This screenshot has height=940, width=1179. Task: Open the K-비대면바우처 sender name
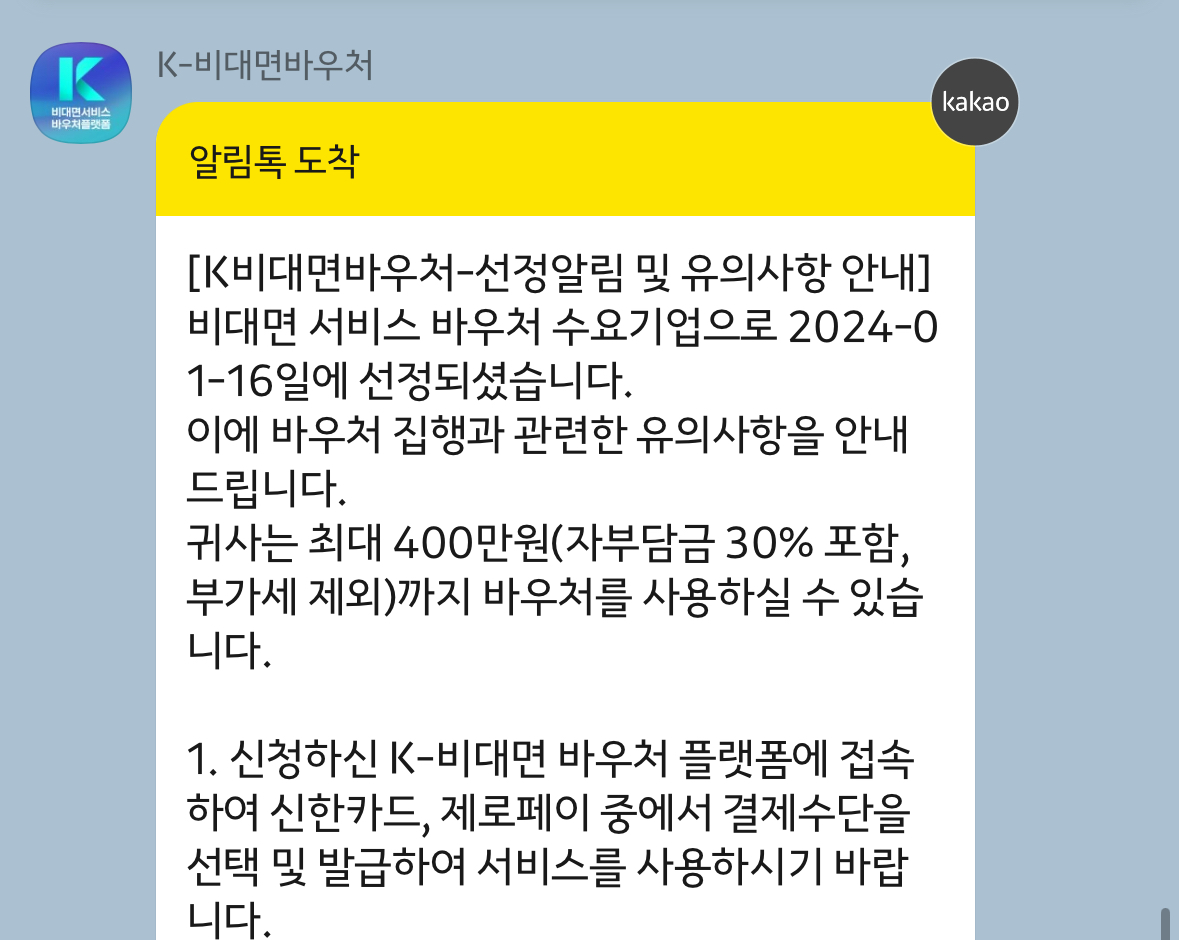(x=265, y=67)
